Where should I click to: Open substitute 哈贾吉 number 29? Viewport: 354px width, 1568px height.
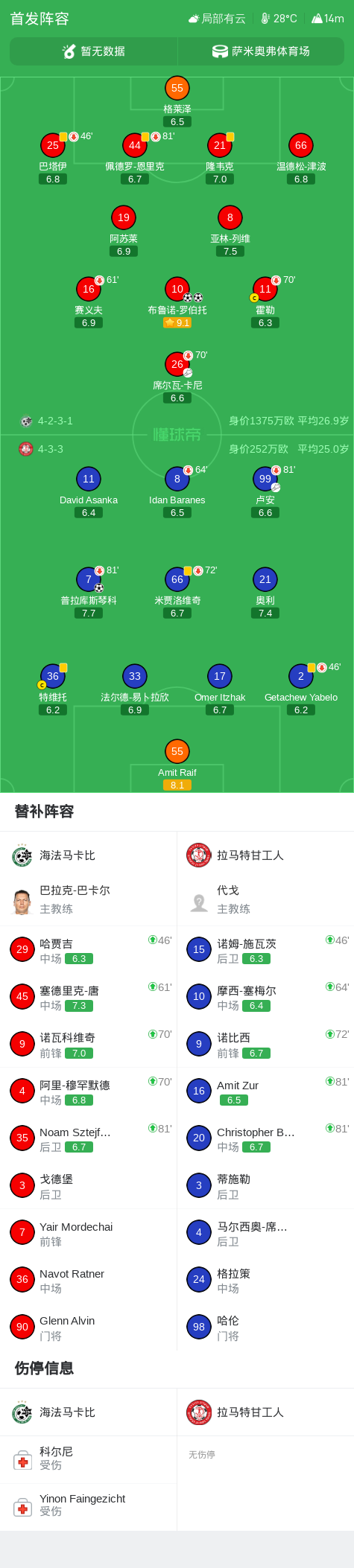click(x=89, y=950)
